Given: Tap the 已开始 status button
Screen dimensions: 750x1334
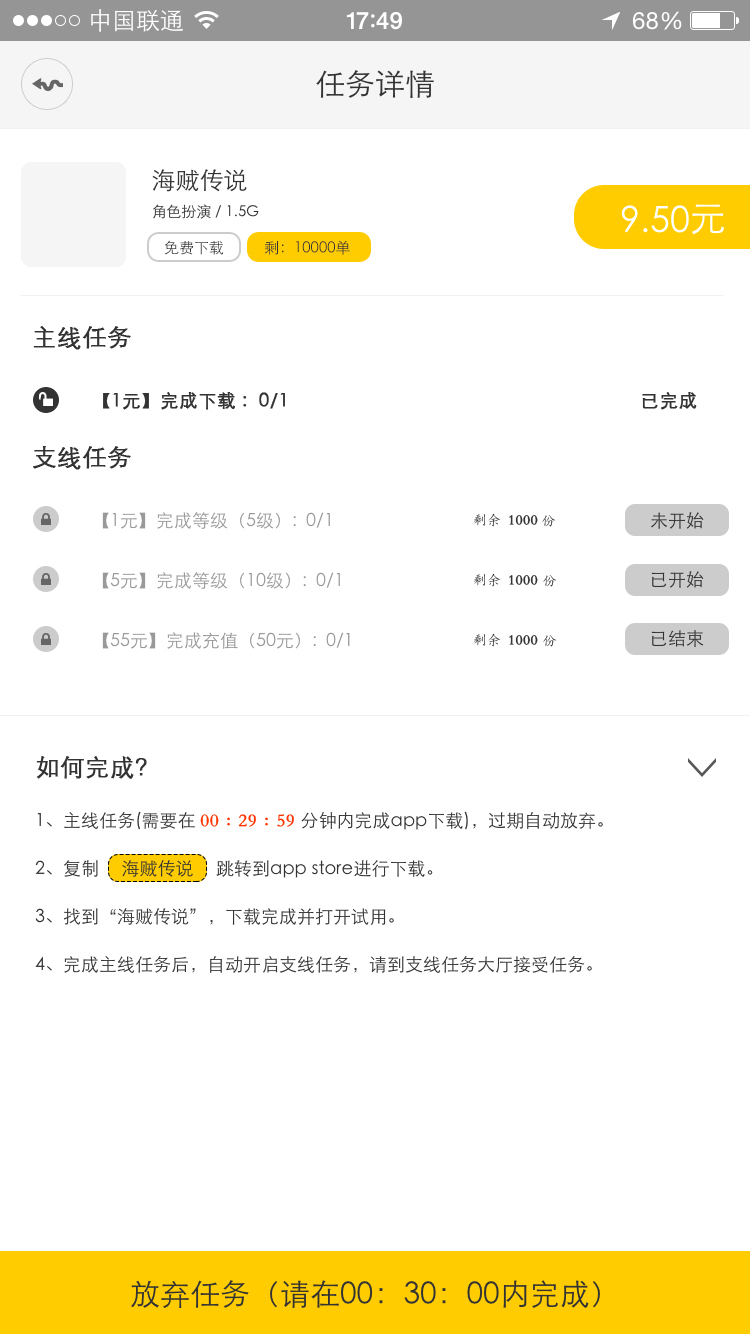Looking at the screenshot, I should point(677,580).
